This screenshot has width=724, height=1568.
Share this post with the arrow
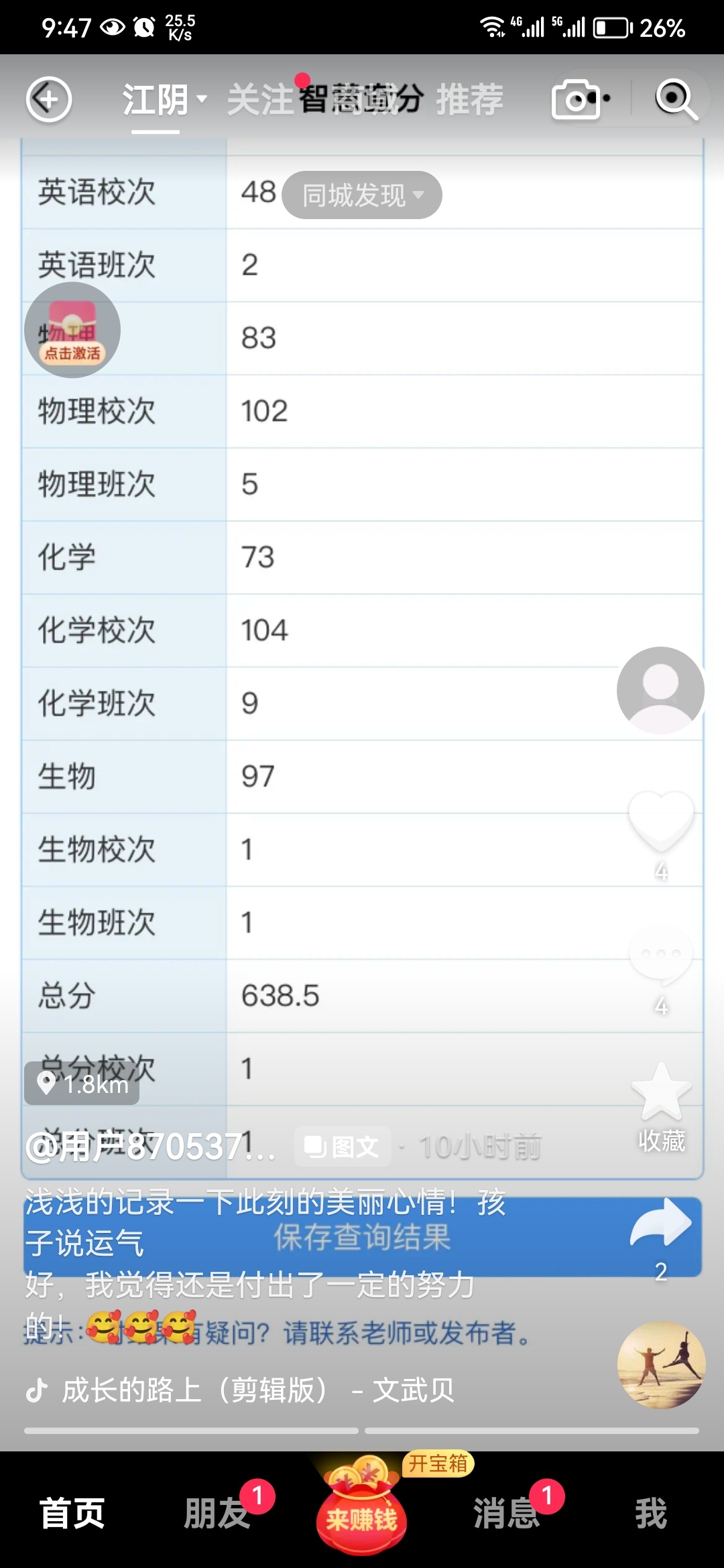[660, 1223]
